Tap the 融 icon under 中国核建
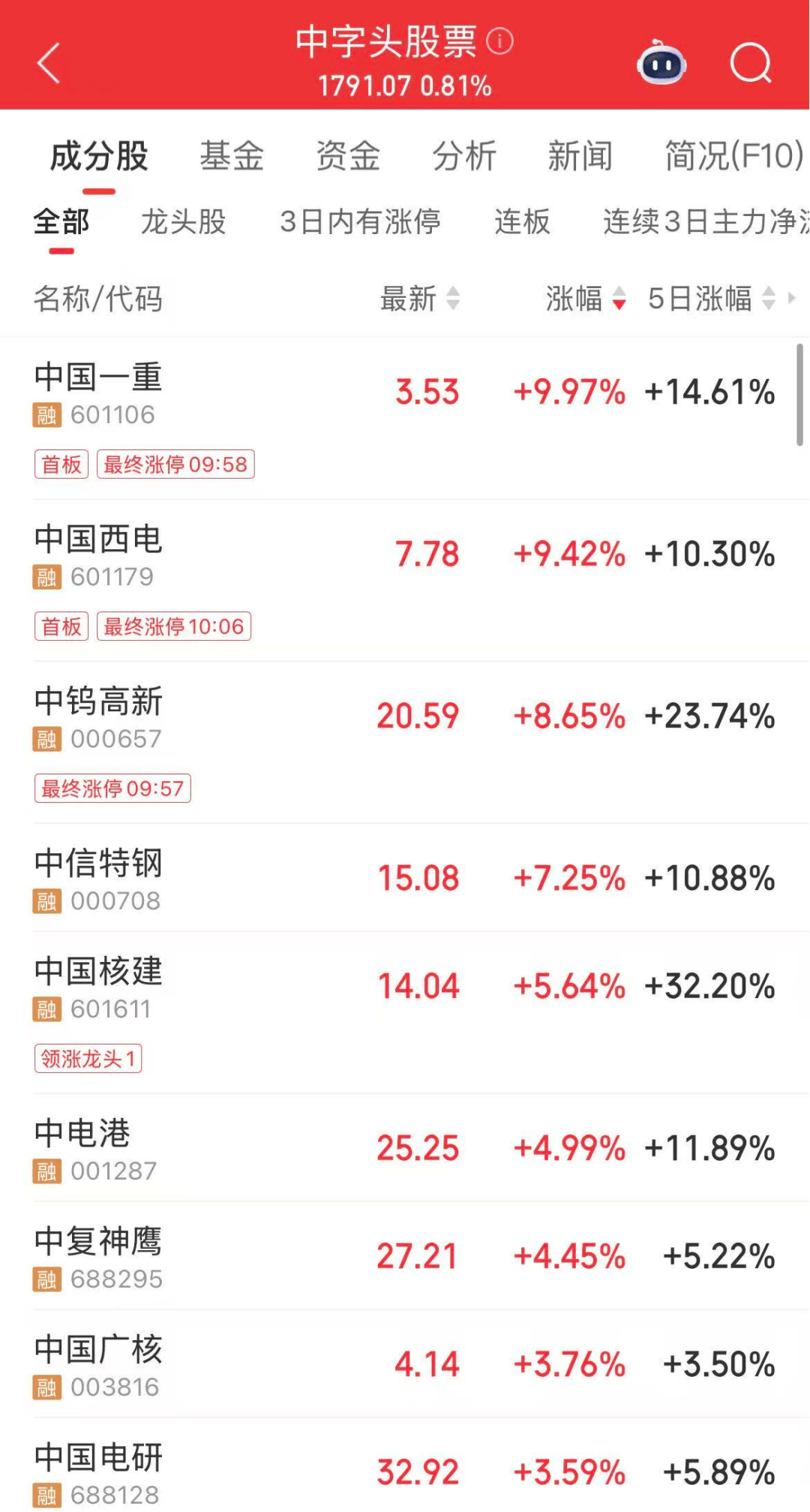The height and width of the screenshot is (1512, 810). pyautogui.click(x=48, y=1009)
